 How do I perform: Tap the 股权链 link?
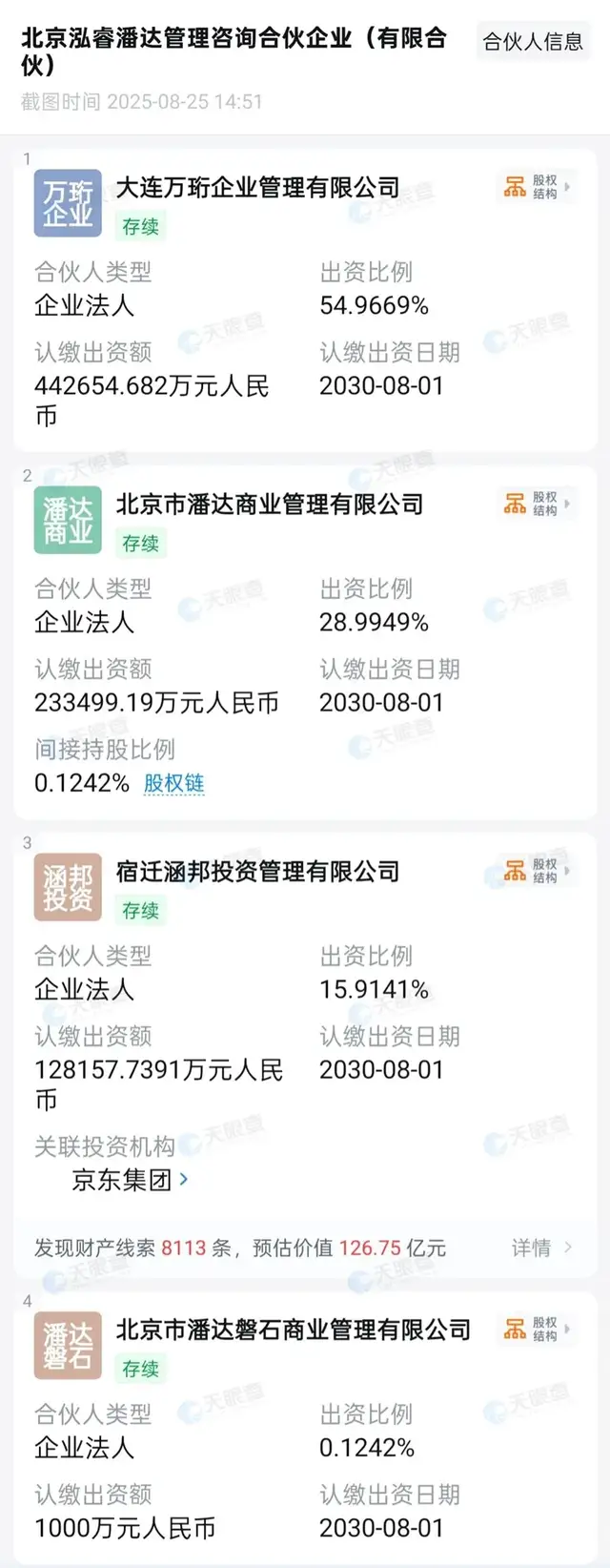173,783
